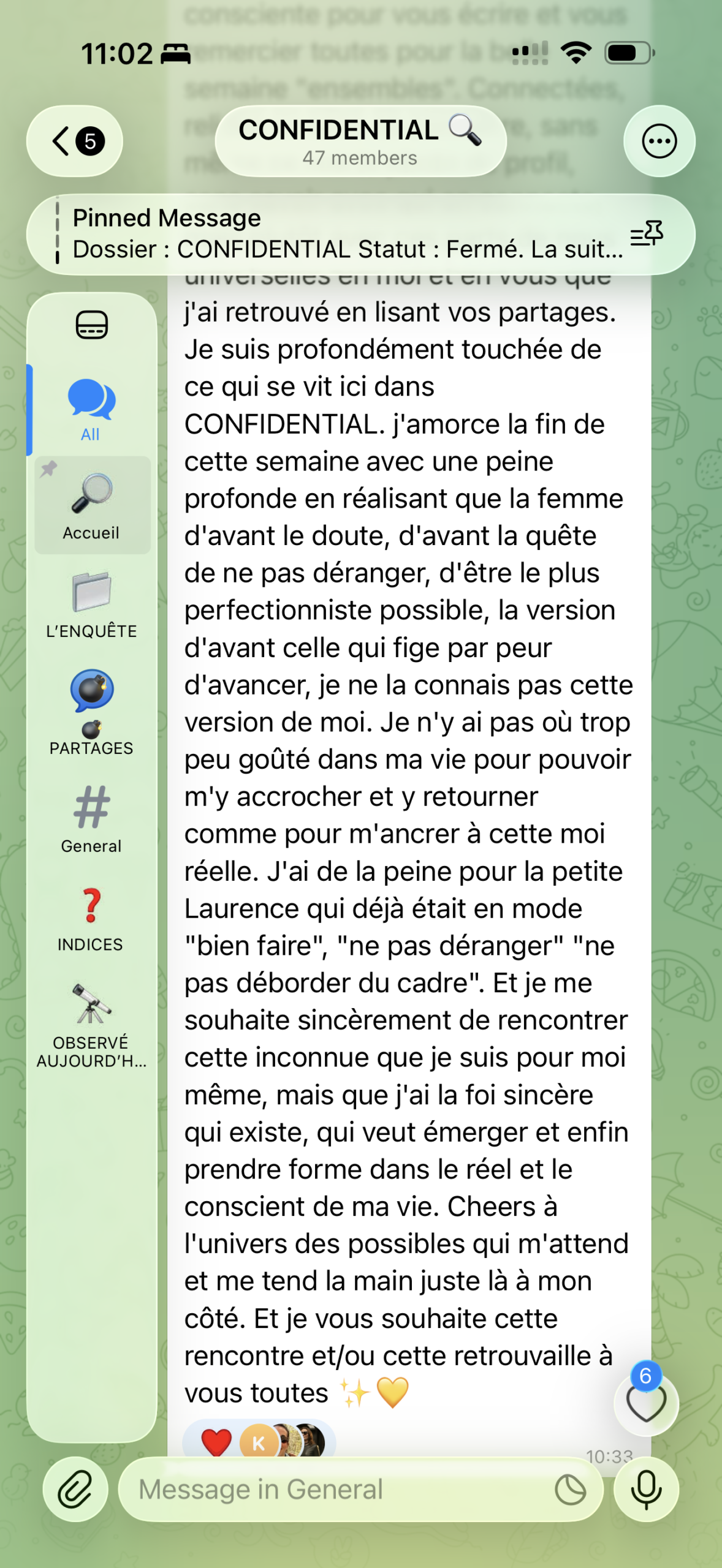This screenshot has height=1568, width=722.
Task: Toggle the topics sidebar layout icon
Action: [92, 325]
